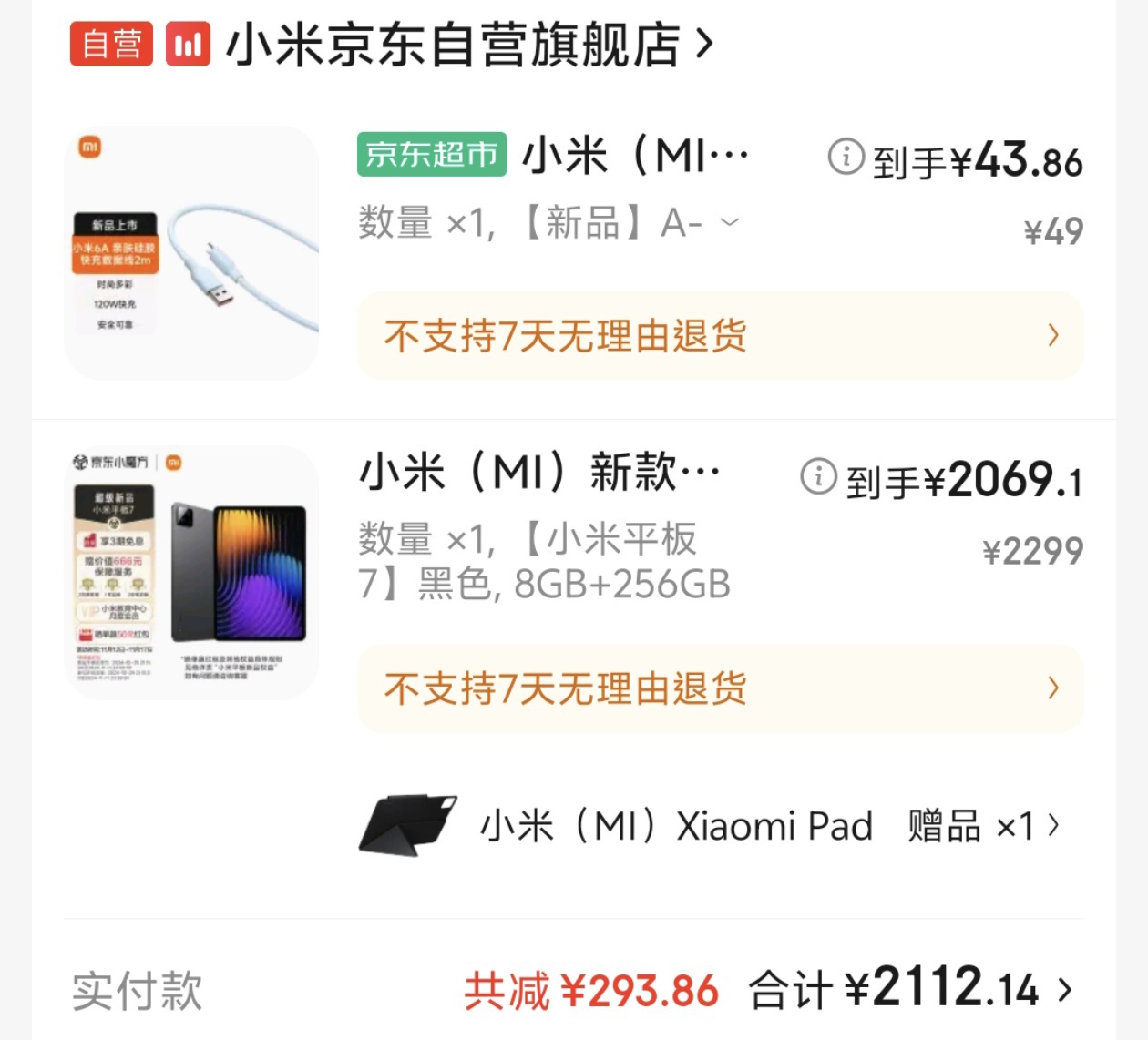The height and width of the screenshot is (1040, 1148).
Task: View price info icon beside ¥43.86
Action: (846, 157)
